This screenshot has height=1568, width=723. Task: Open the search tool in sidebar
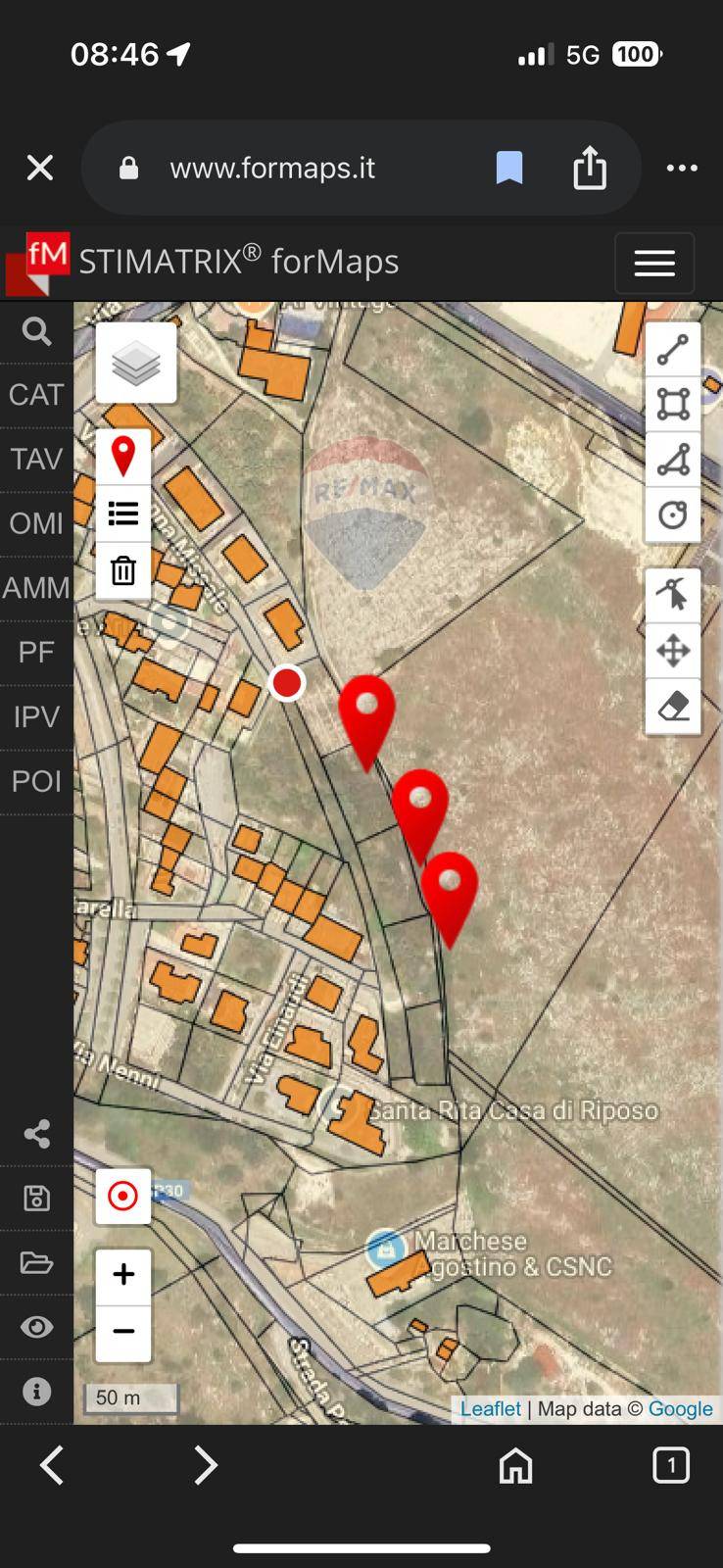pyautogui.click(x=36, y=332)
